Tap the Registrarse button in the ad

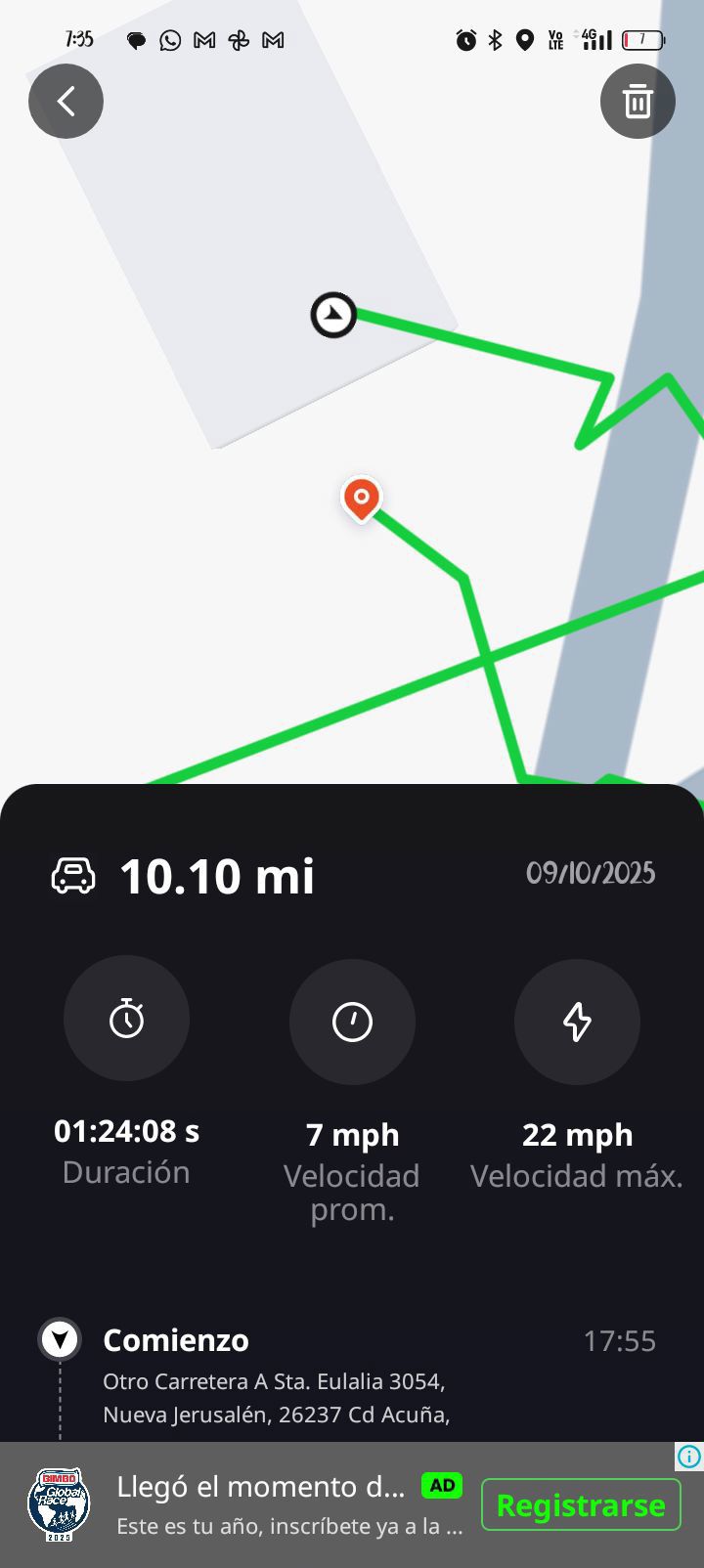pyautogui.click(x=581, y=1505)
